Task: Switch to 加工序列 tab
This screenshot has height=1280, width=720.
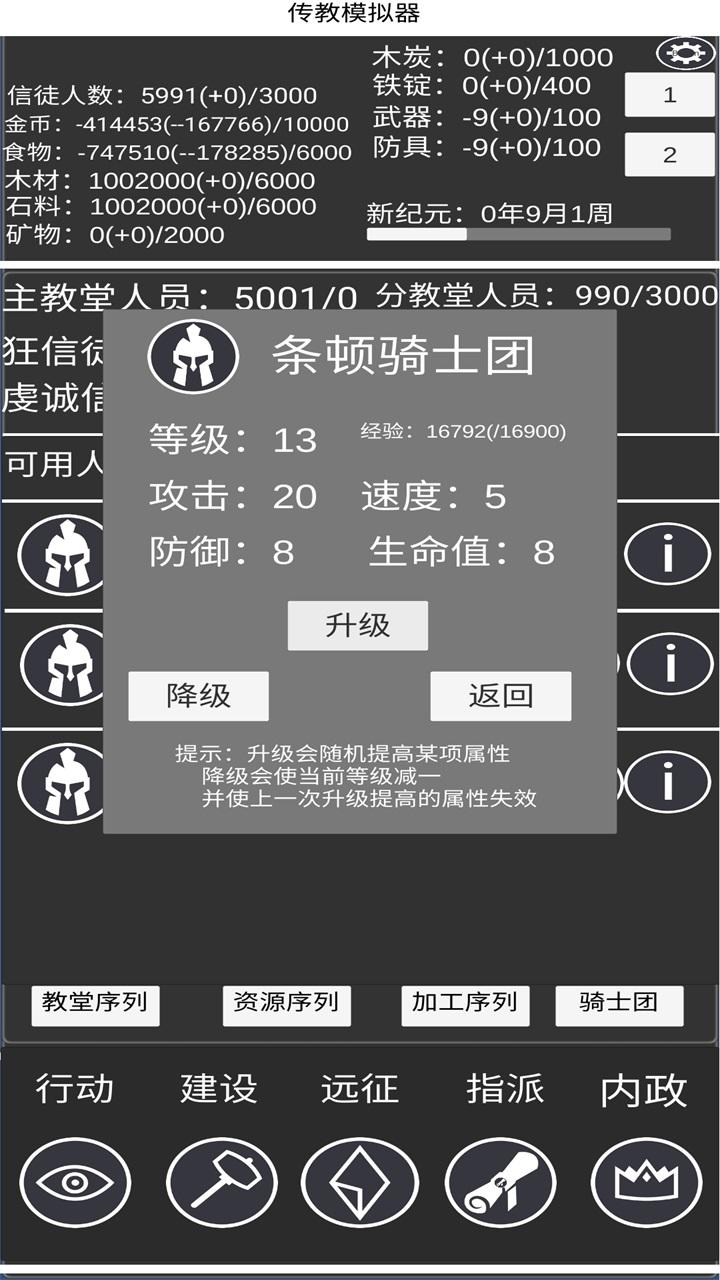Action: tap(465, 1003)
